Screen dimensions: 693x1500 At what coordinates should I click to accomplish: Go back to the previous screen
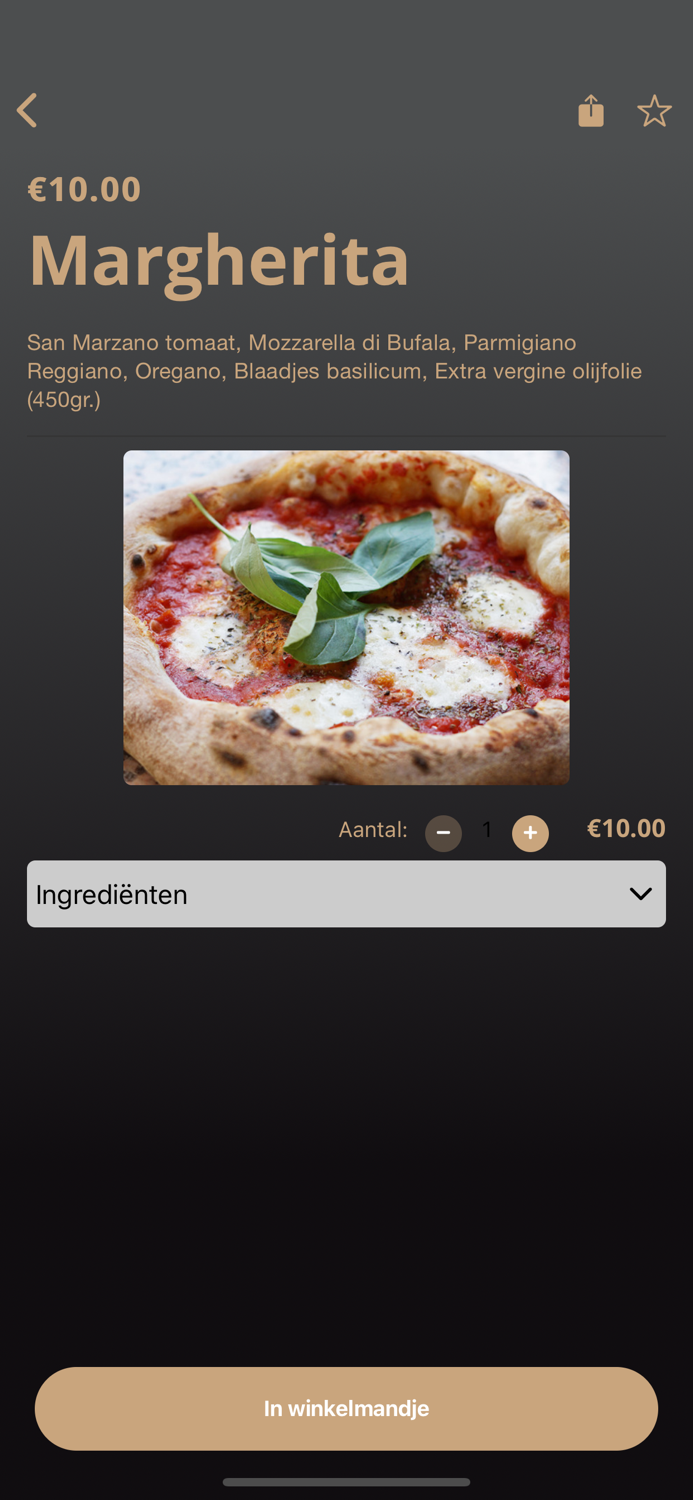[28, 110]
